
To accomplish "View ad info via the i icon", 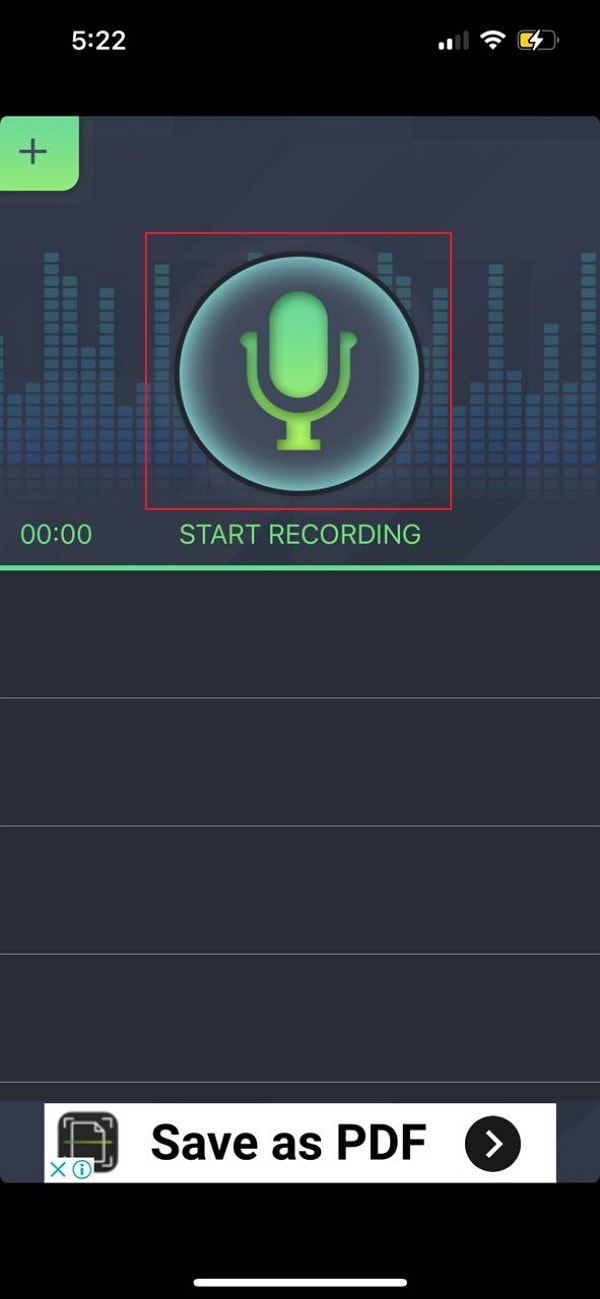I will coord(81,1169).
